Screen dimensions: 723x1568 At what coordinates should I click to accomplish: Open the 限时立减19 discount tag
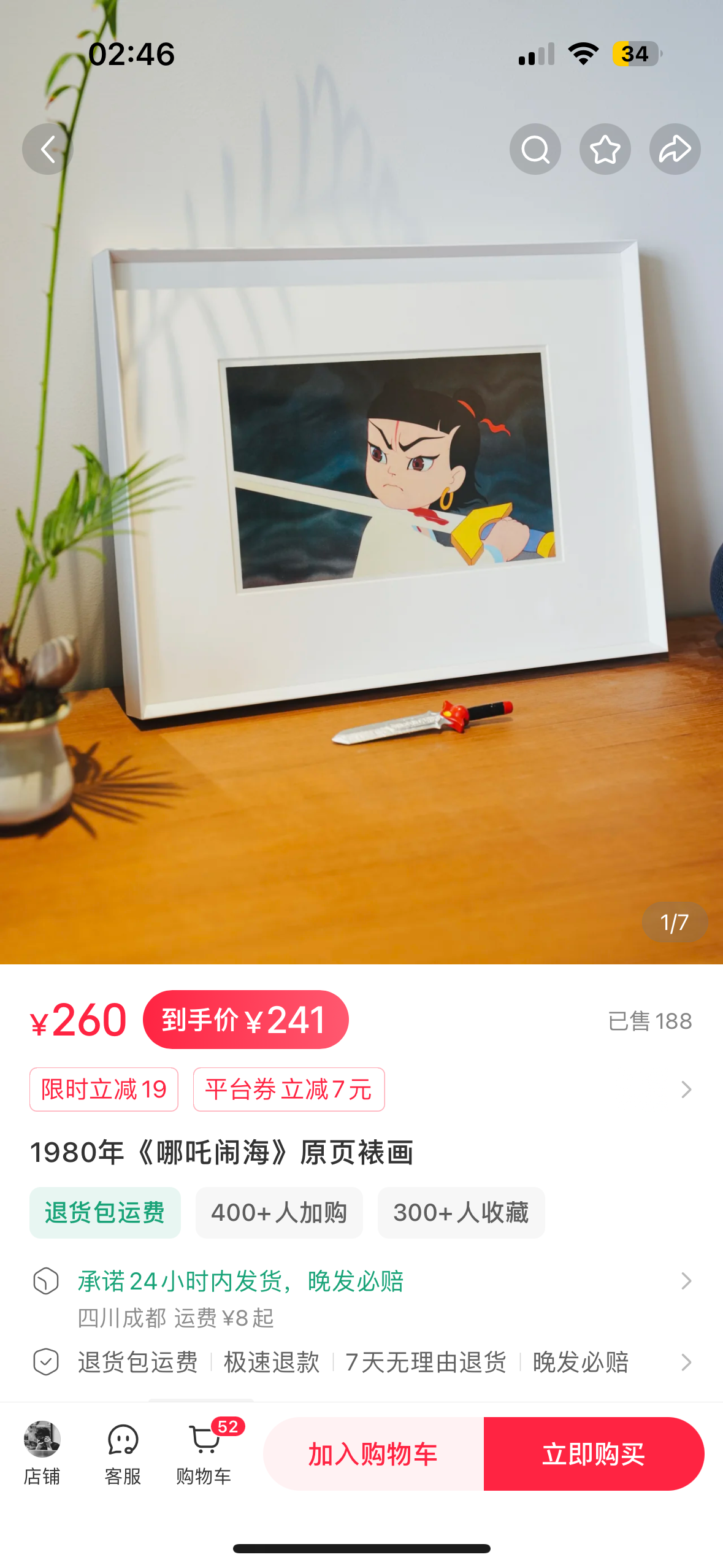coord(104,1090)
